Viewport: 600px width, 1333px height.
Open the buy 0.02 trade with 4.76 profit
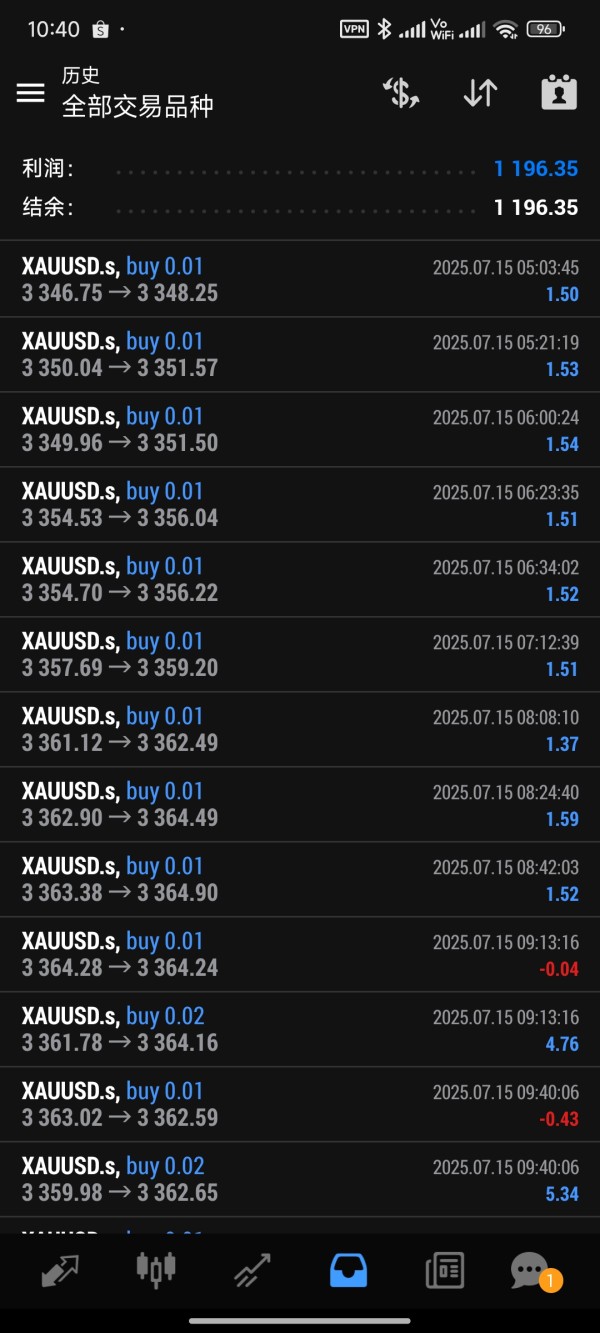[x=300, y=1030]
